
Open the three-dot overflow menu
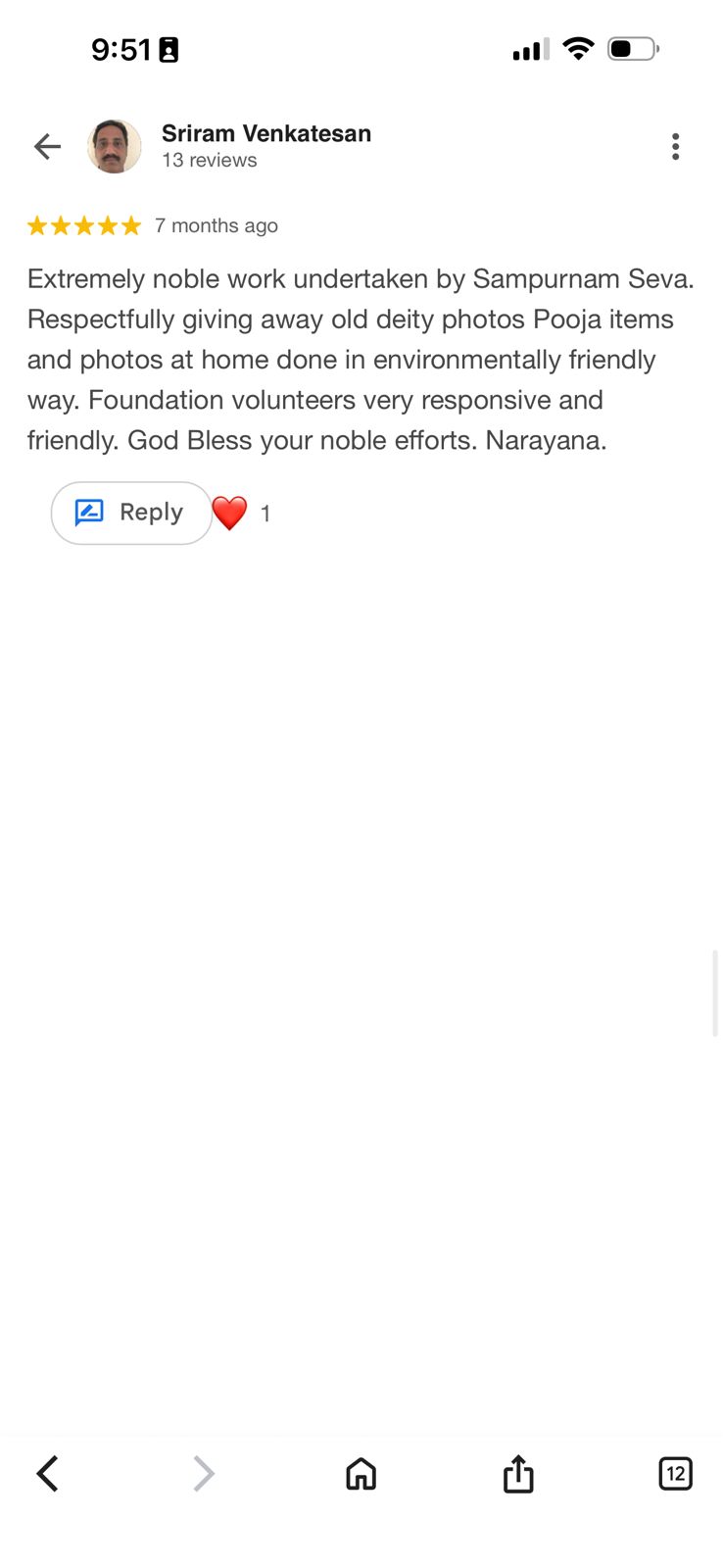[675, 147]
